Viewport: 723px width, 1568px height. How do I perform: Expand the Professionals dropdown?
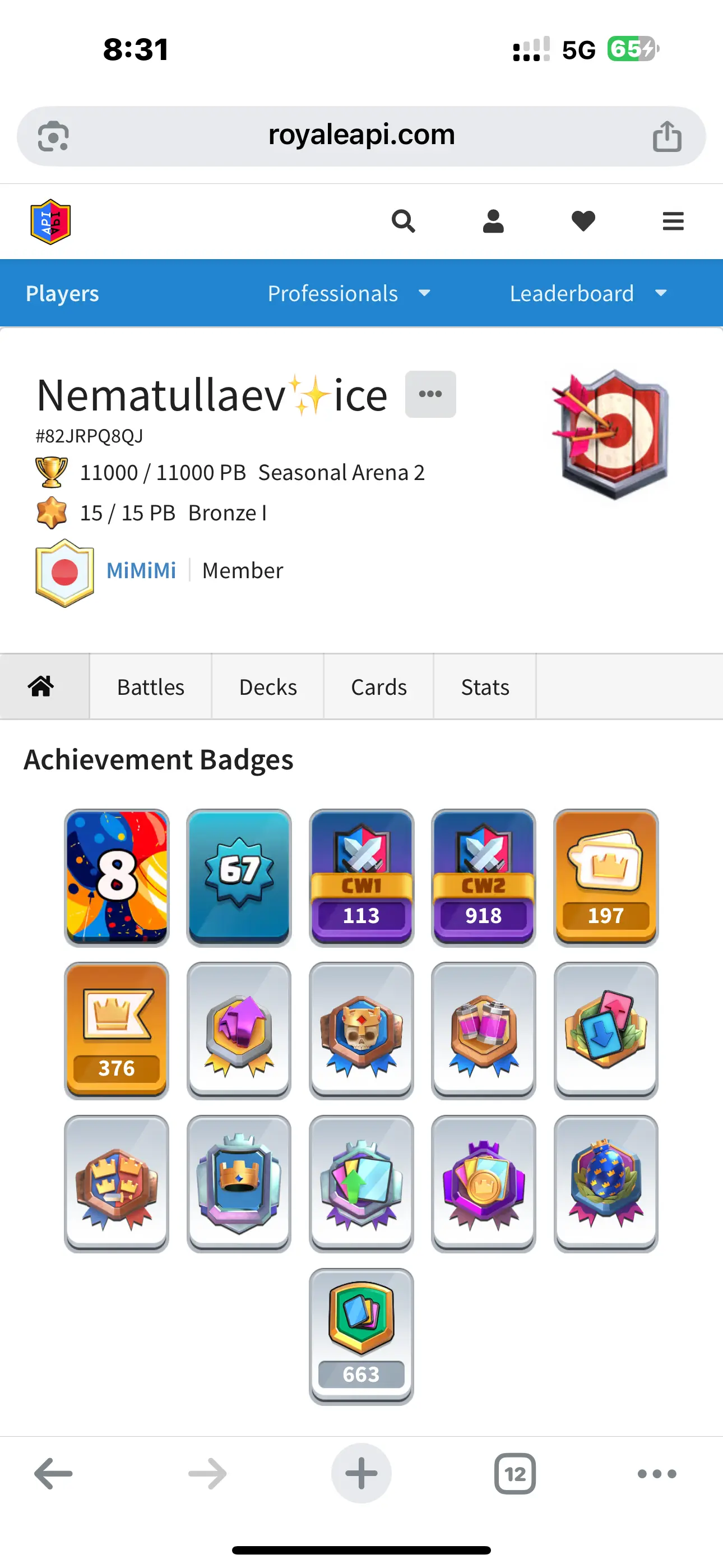click(349, 293)
